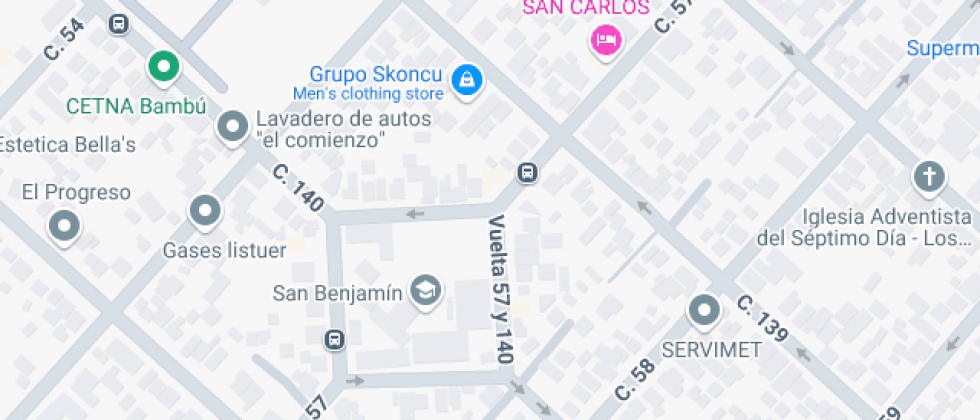
Task: Open the CETNA Bambú map pin
Action: click(x=163, y=68)
